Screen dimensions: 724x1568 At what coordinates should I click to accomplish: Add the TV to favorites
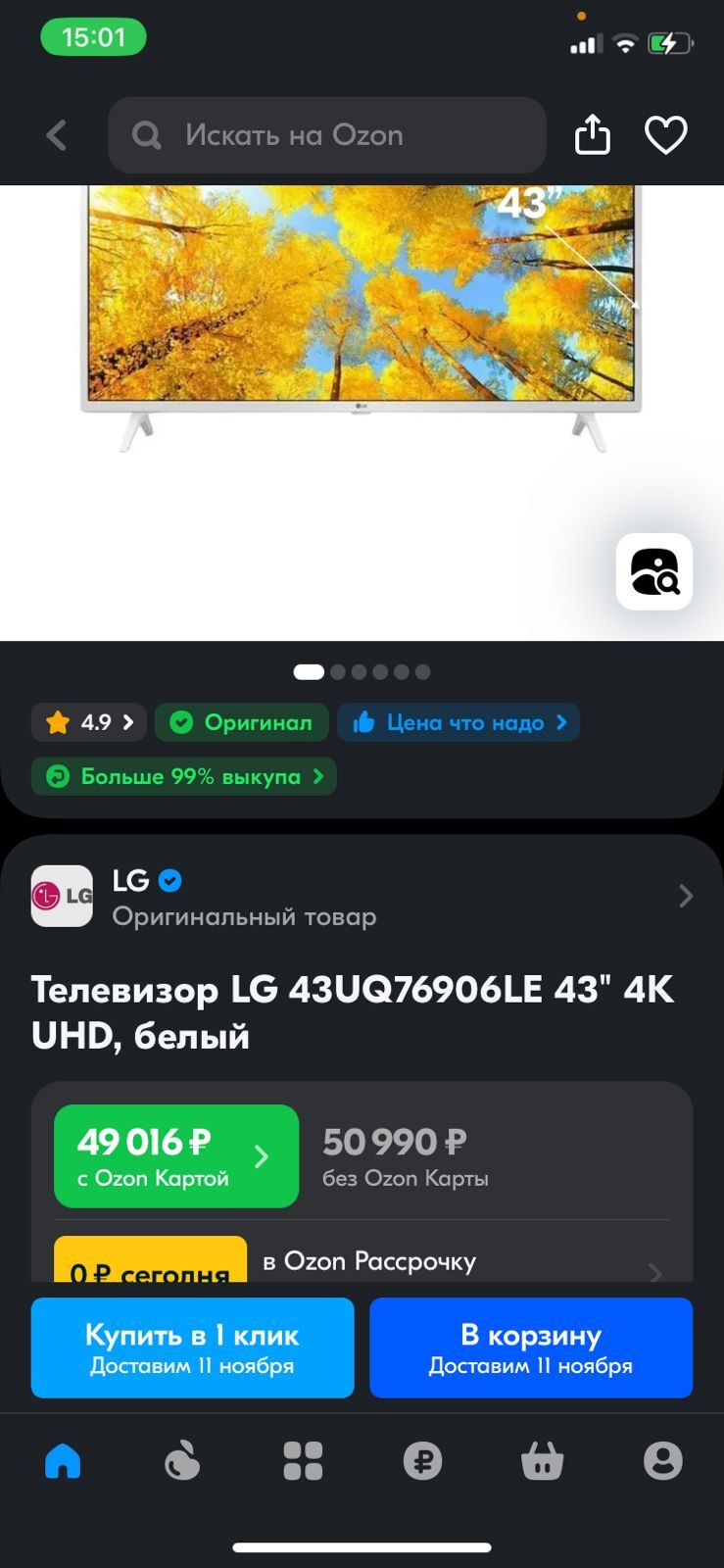pos(665,135)
